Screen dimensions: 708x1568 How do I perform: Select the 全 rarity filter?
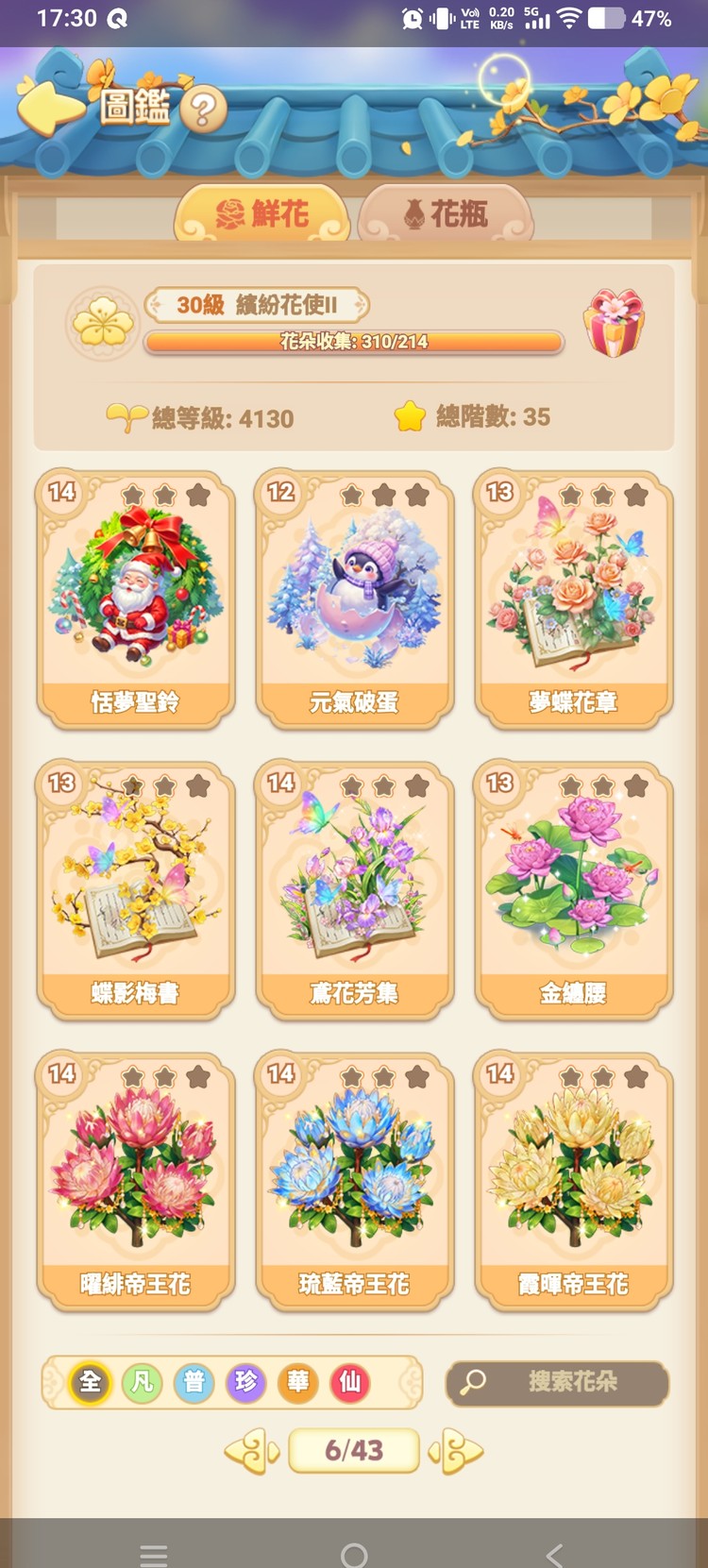coord(88,1383)
